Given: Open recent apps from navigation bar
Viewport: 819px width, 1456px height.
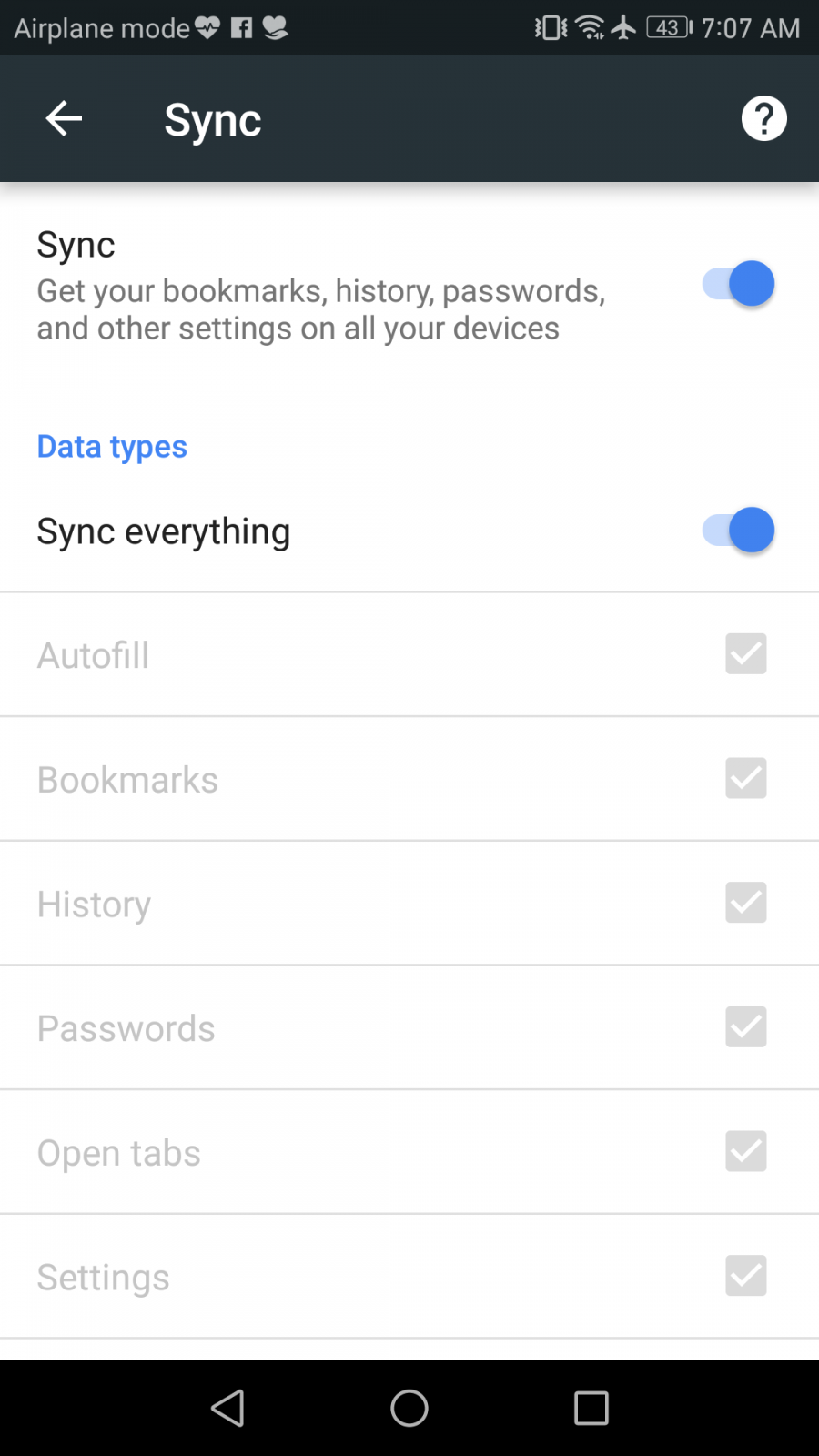Looking at the screenshot, I should coord(591,1408).
